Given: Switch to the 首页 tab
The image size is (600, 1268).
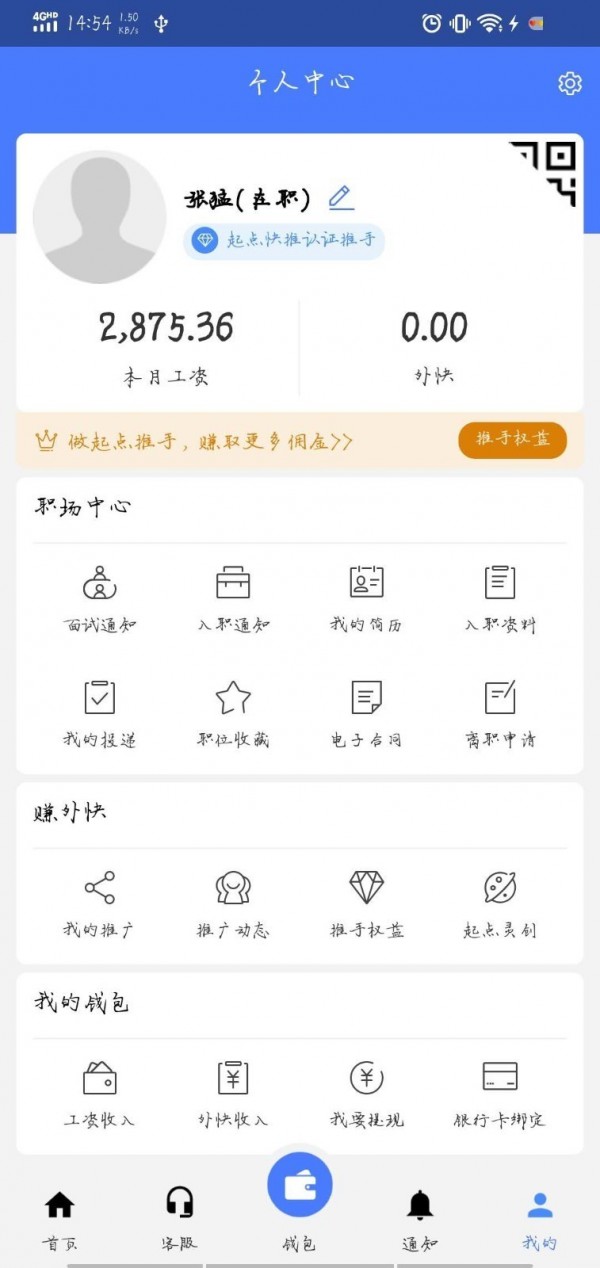Looking at the screenshot, I should click(x=60, y=1220).
